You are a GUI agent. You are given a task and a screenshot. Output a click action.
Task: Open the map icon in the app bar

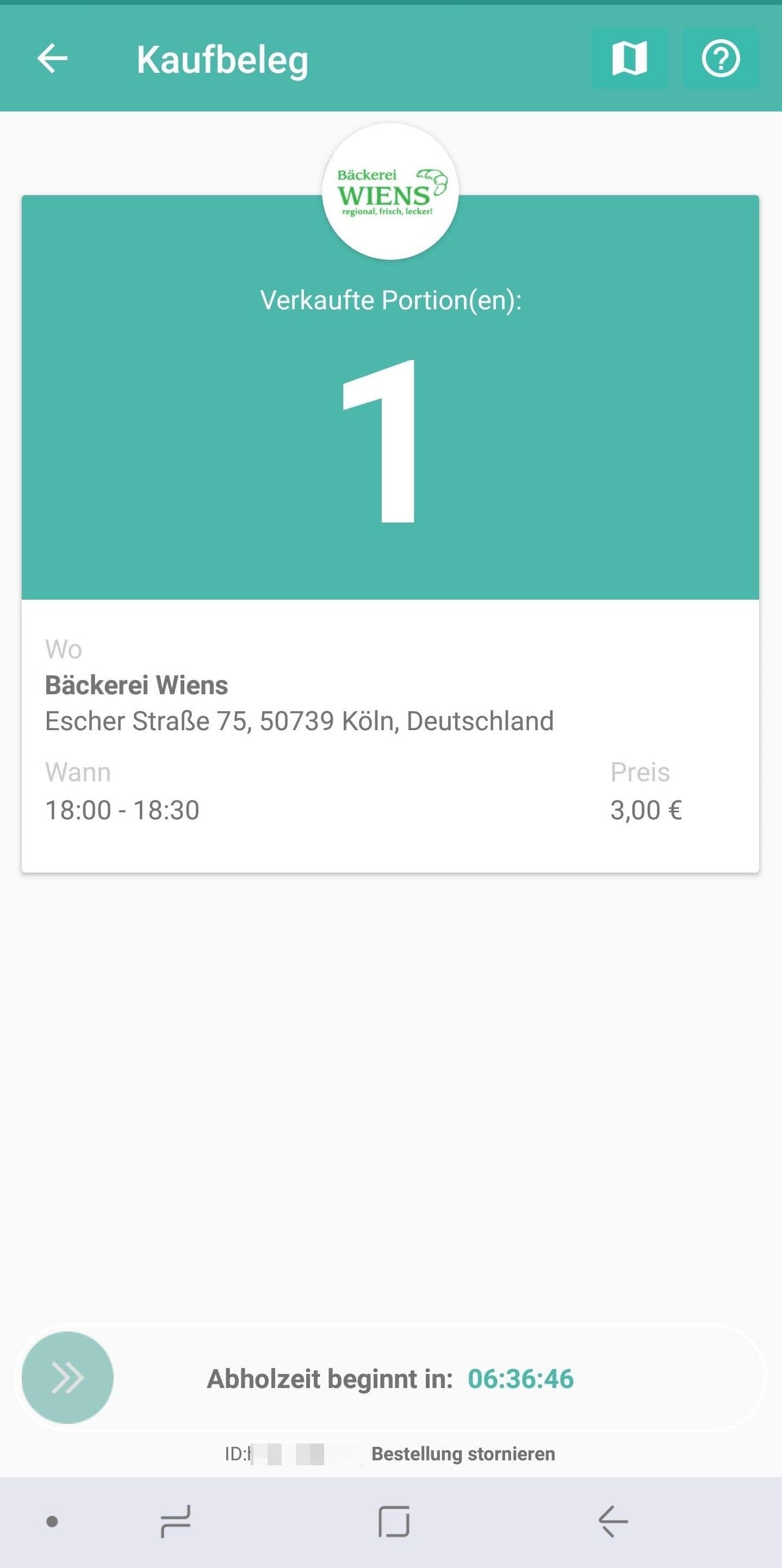(x=629, y=59)
